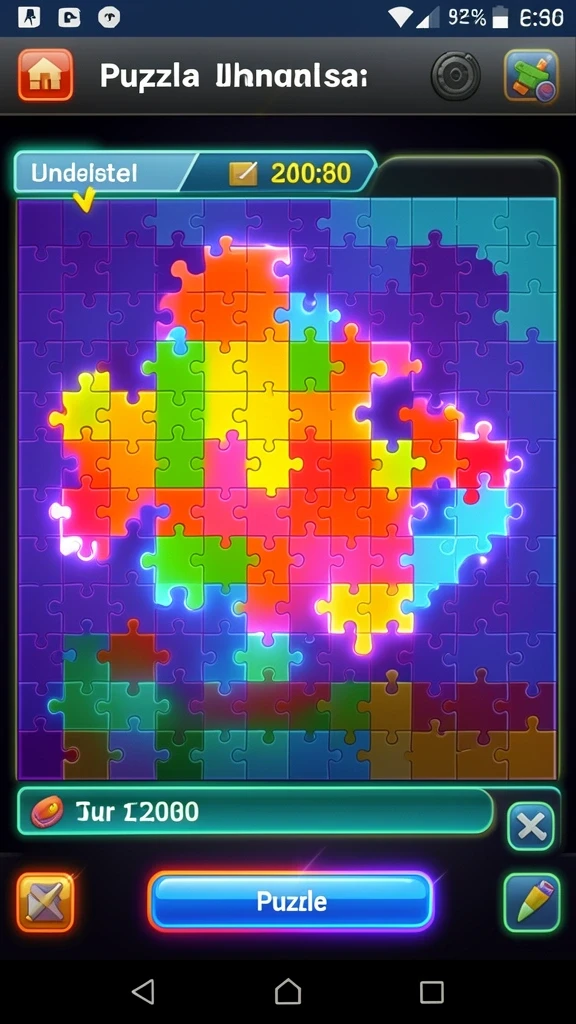Image resolution: width=576 pixels, height=1024 pixels.
Task: Open the orange crossed tools icon
Action: (46, 902)
